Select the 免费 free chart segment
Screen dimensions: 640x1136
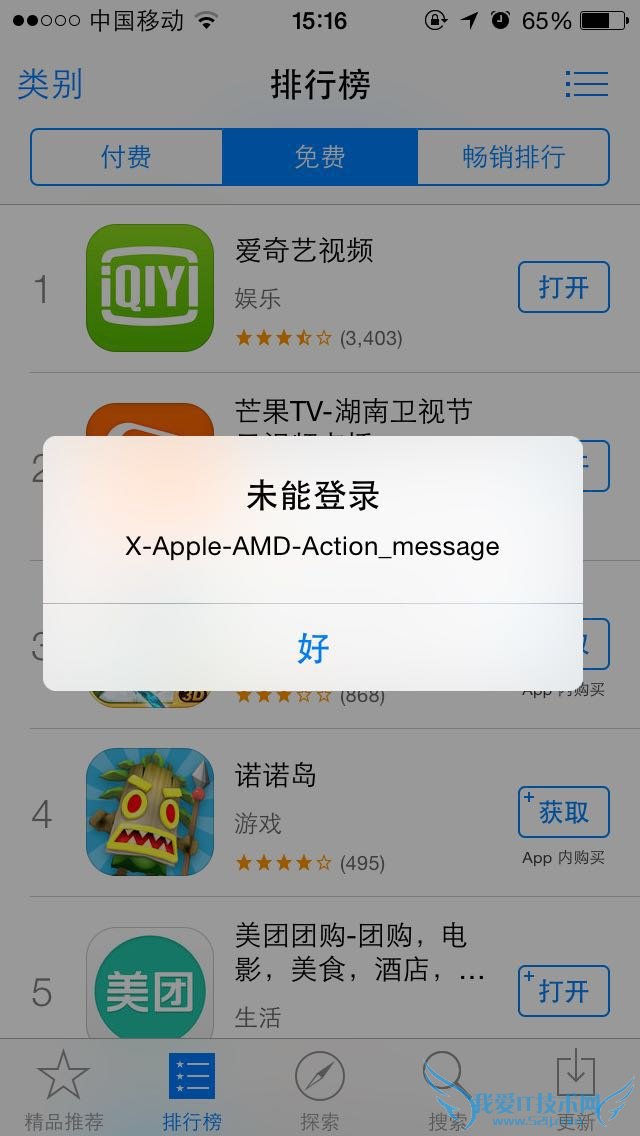(319, 157)
